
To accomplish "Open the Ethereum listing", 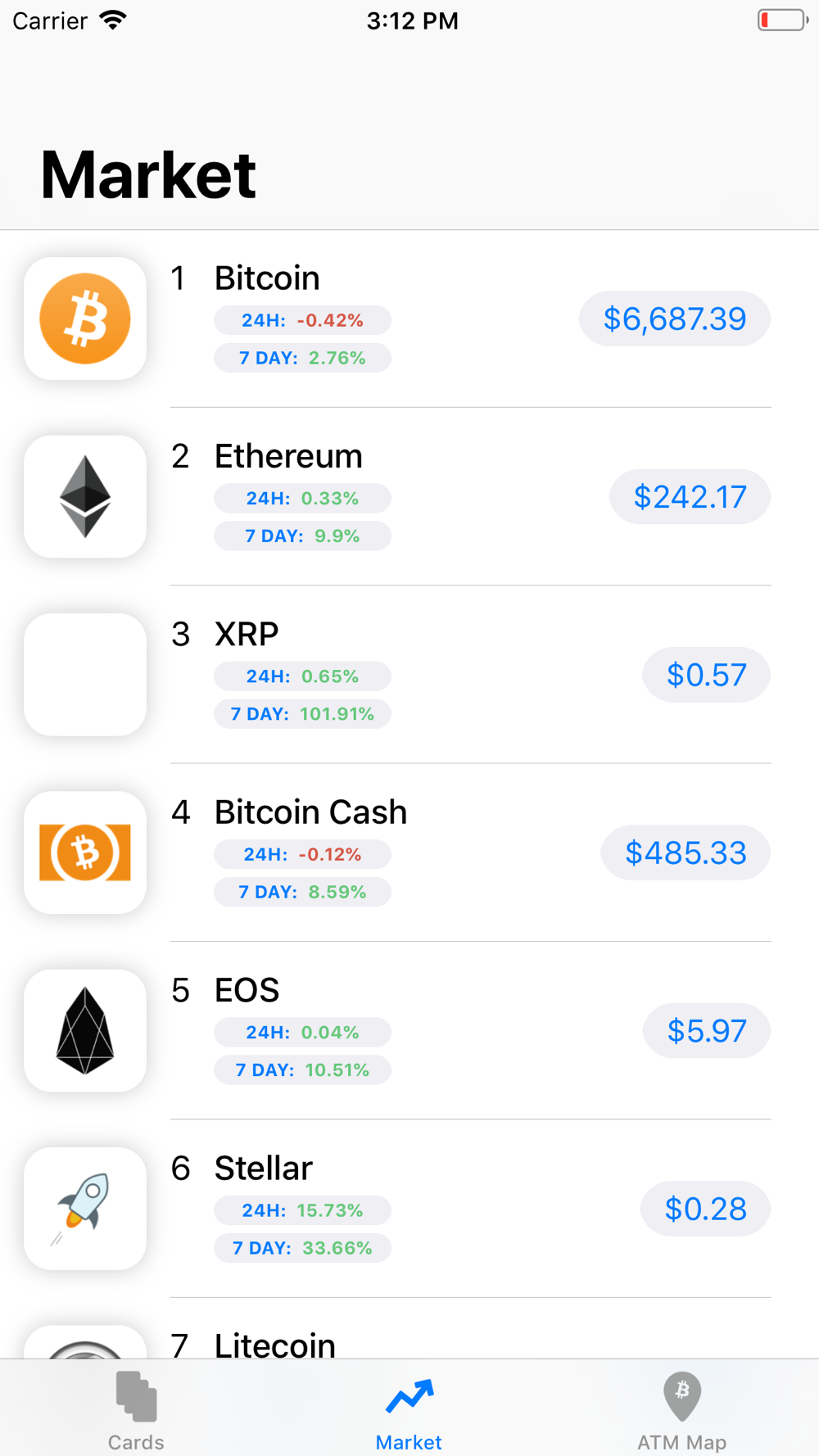I will click(x=409, y=496).
